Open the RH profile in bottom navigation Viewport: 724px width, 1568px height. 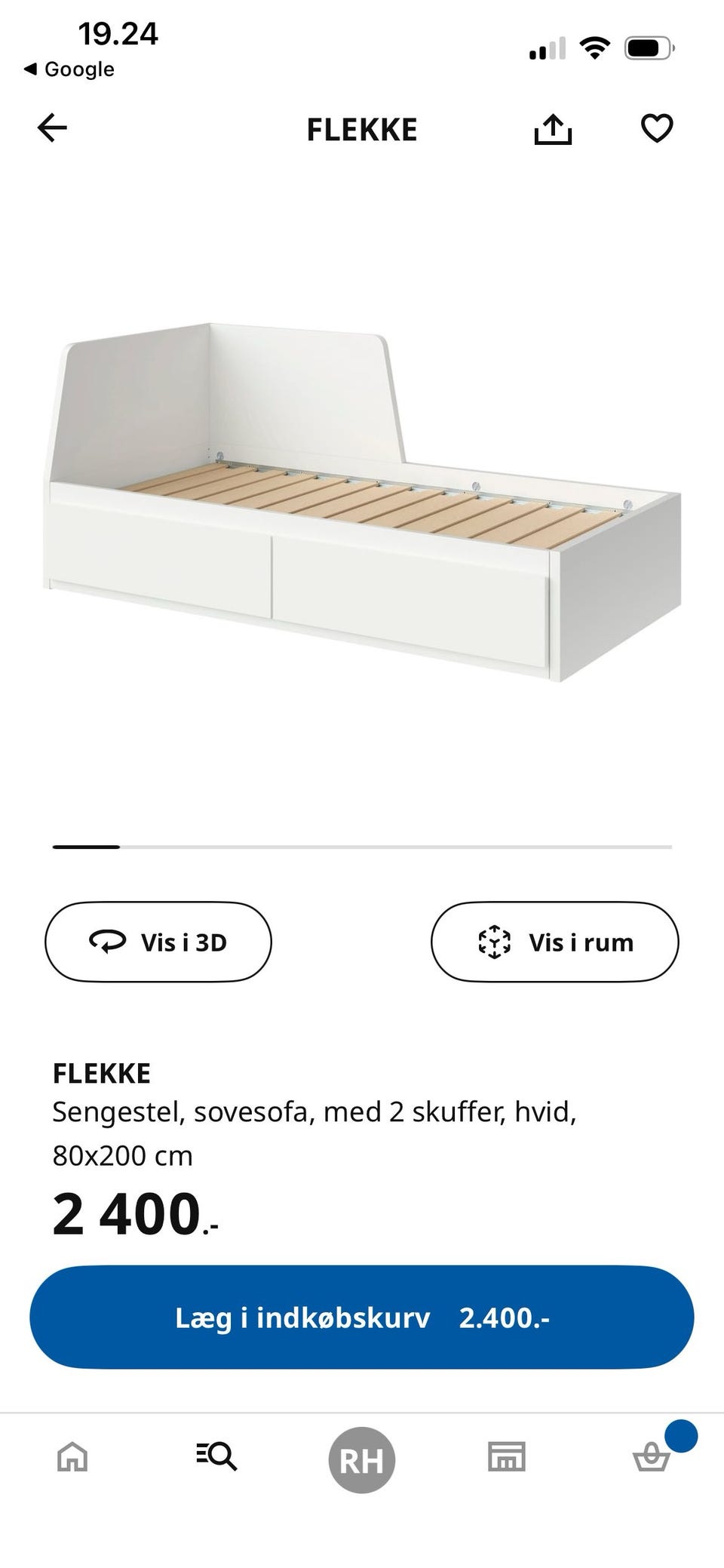click(362, 1458)
